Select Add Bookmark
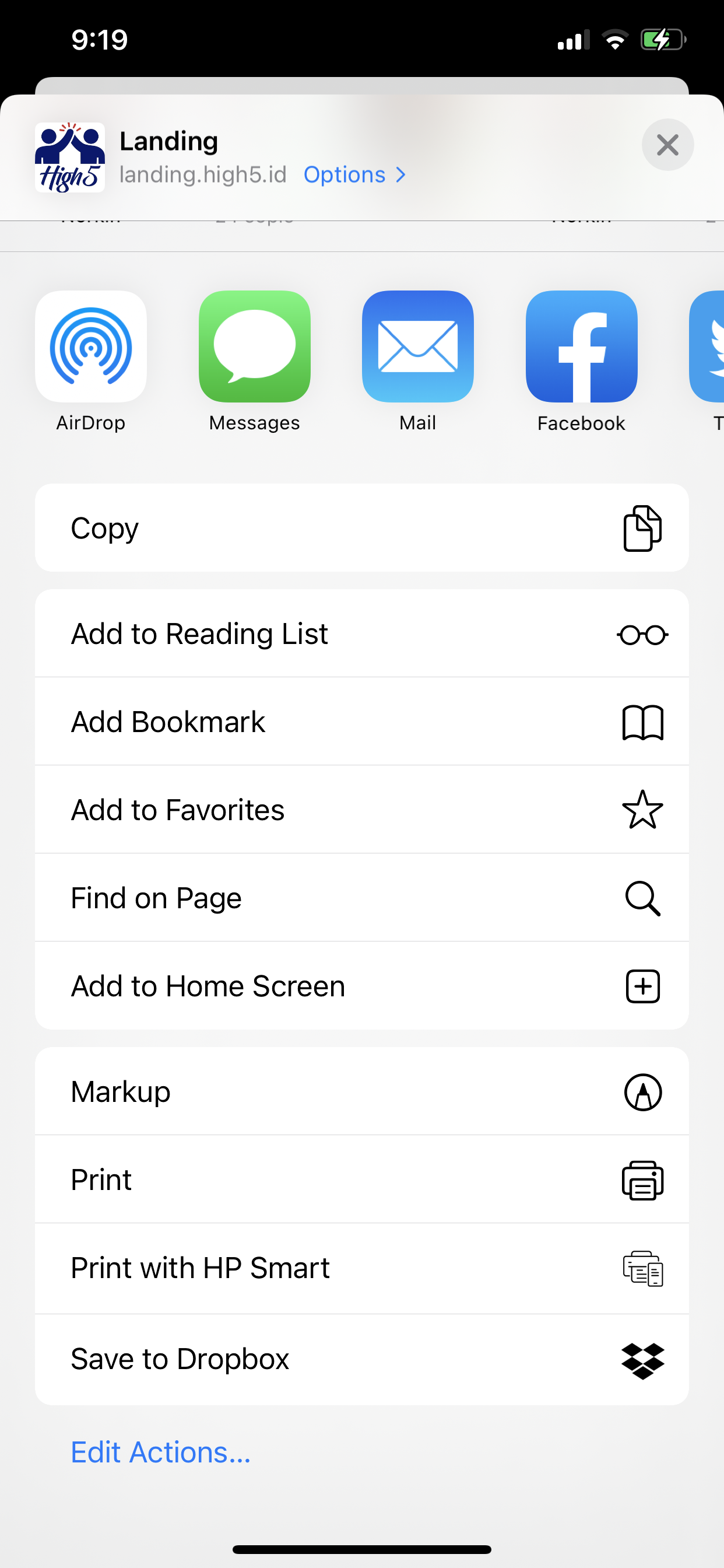 pos(361,722)
